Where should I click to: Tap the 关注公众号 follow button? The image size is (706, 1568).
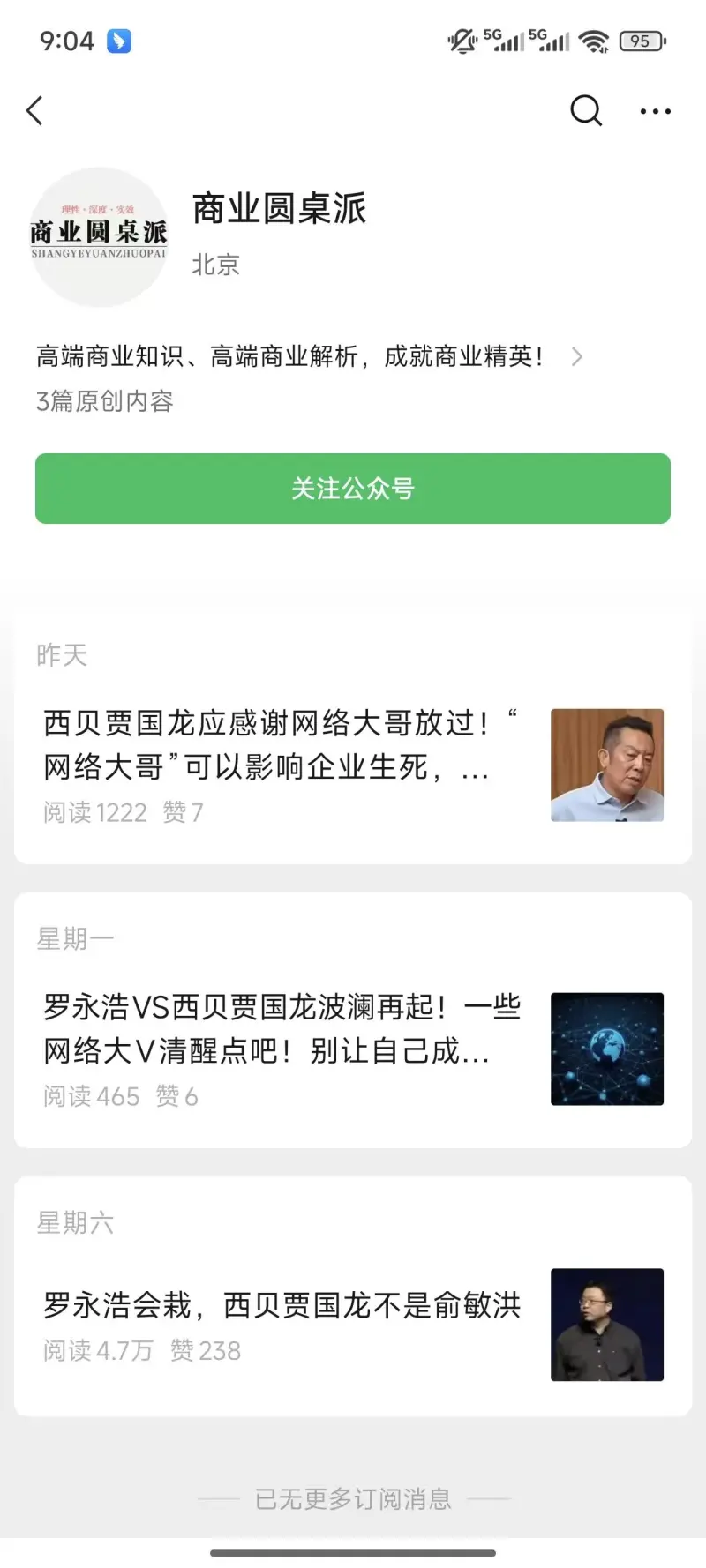353,489
